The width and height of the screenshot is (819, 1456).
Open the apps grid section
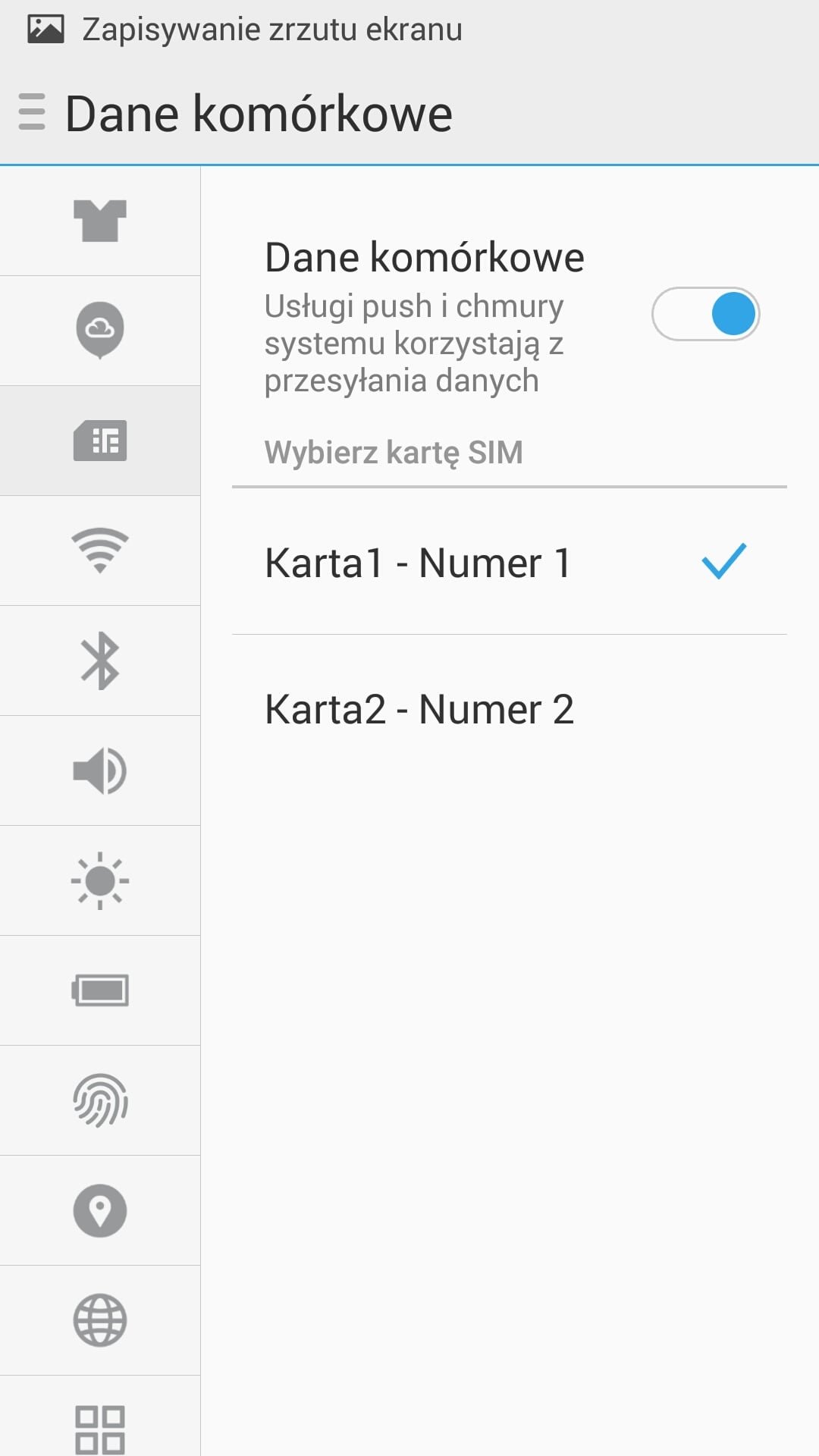pos(100,1417)
